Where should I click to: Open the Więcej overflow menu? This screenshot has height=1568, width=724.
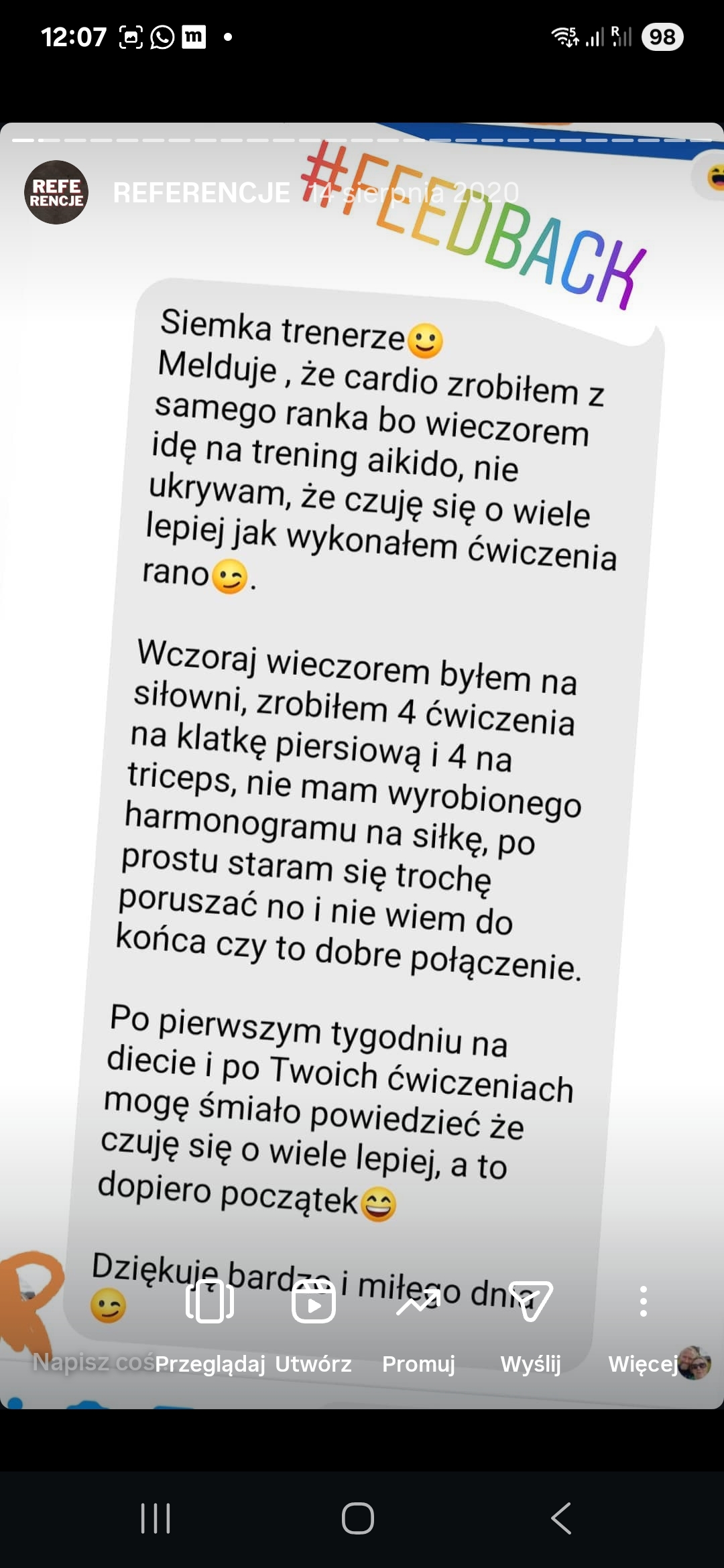point(643,1321)
